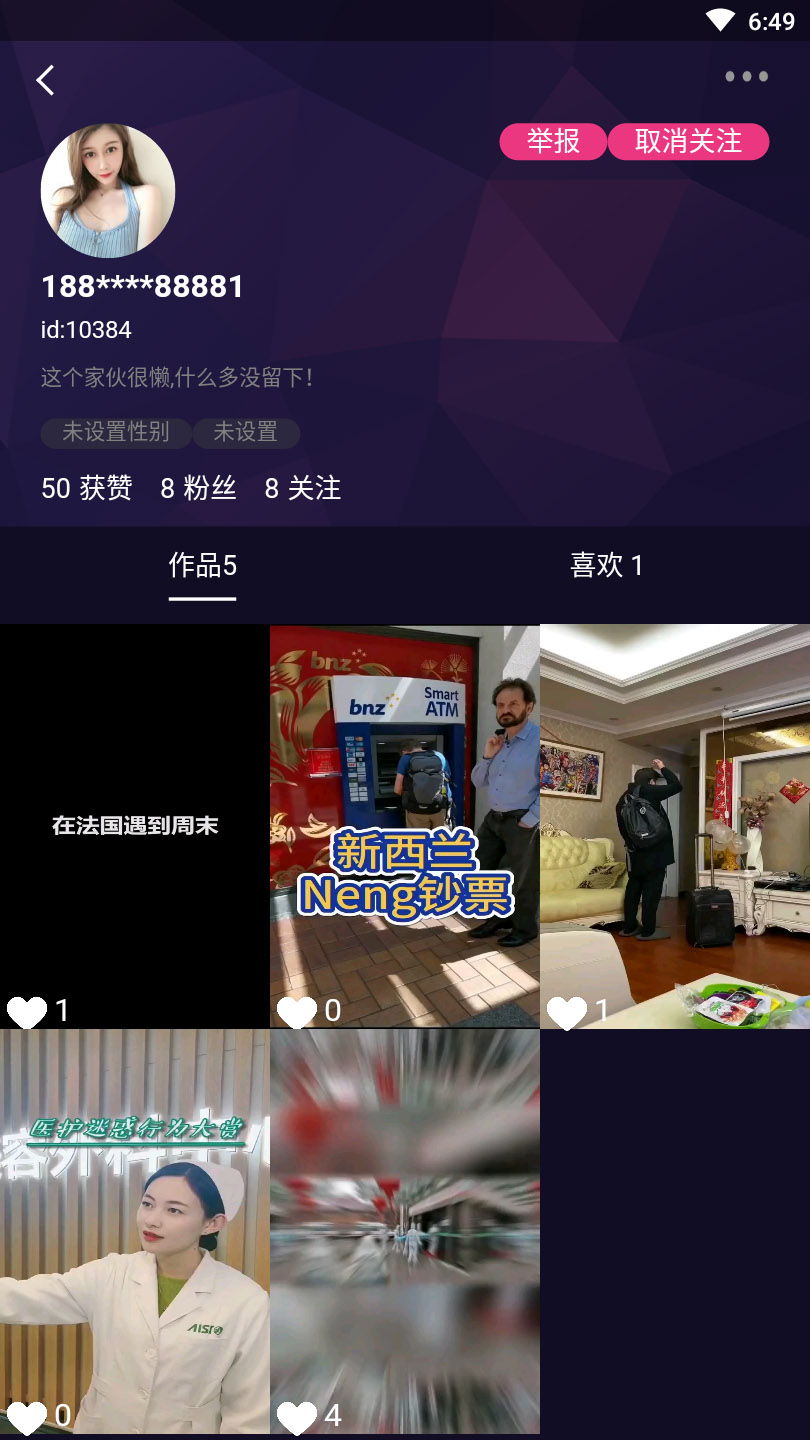Screen dimensions: 810x1440
Task: Go back using the top-left arrow
Action: pos(45,80)
